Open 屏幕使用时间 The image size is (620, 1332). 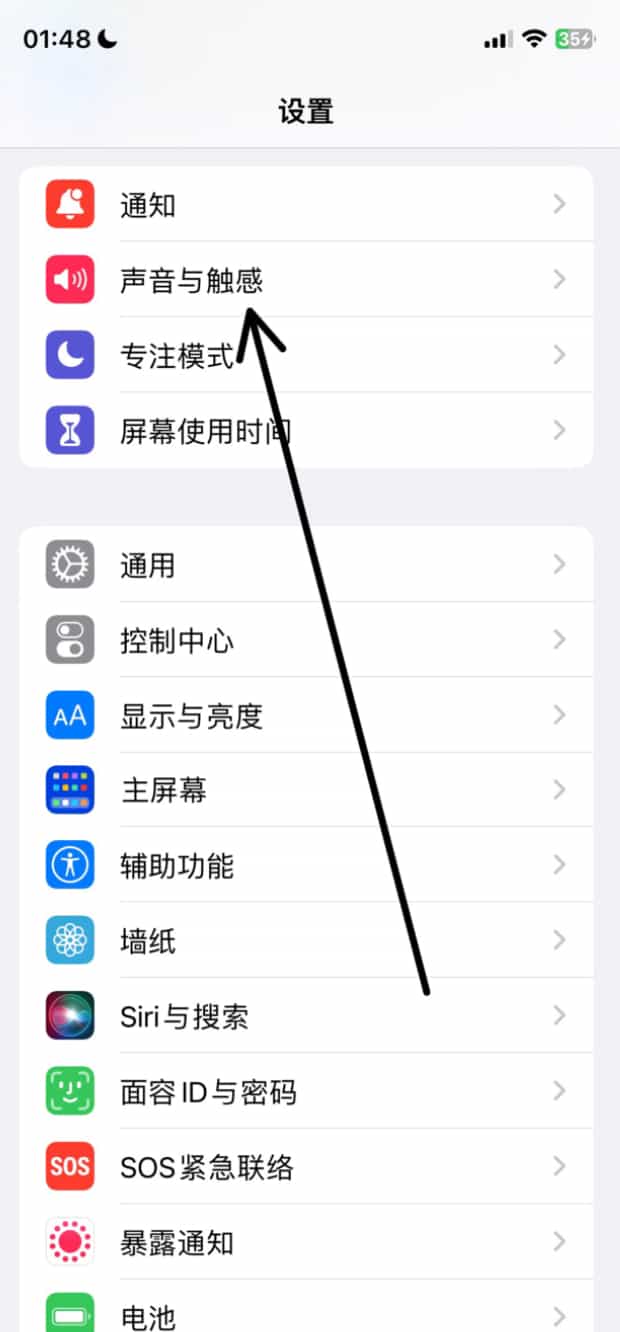[305, 431]
